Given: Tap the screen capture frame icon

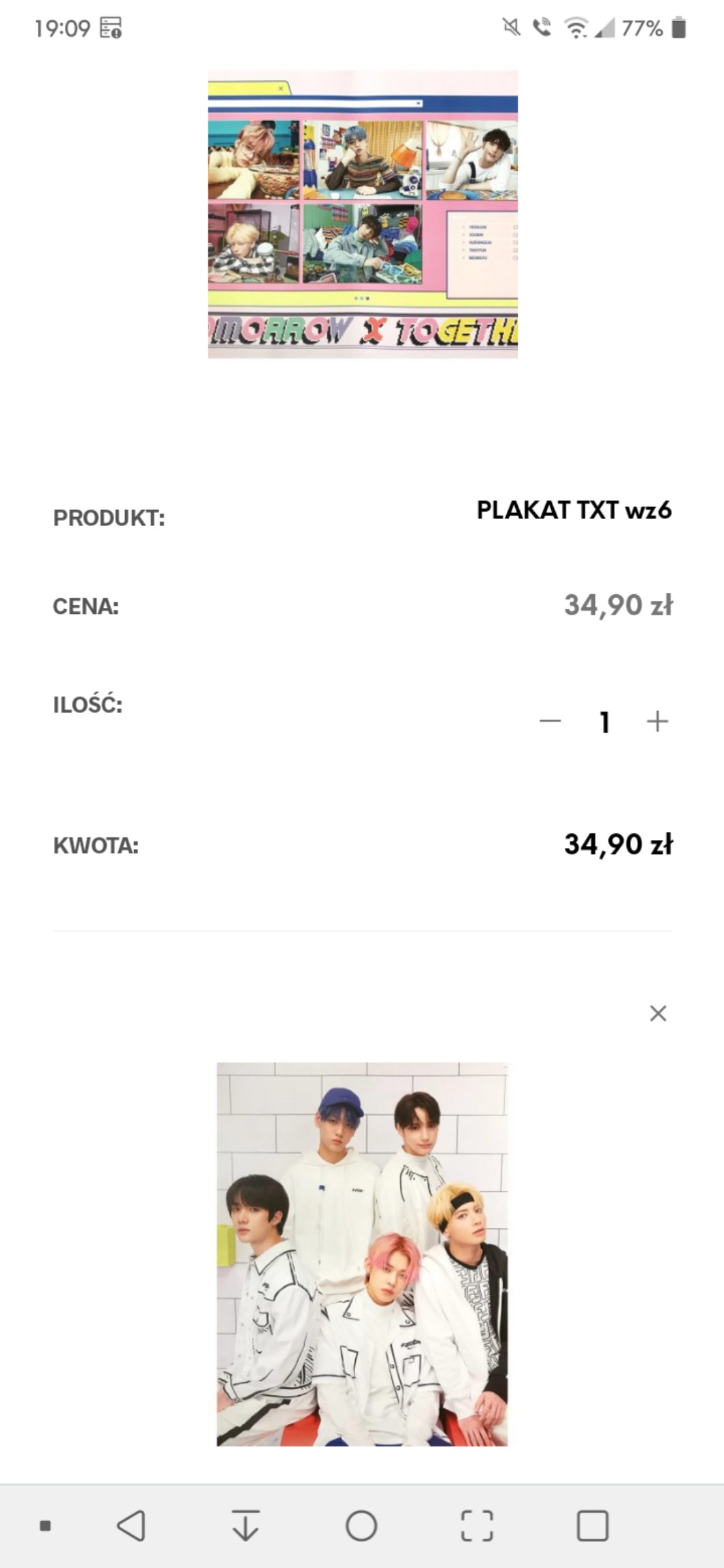Looking at the screenshot, I should 477,1526.
